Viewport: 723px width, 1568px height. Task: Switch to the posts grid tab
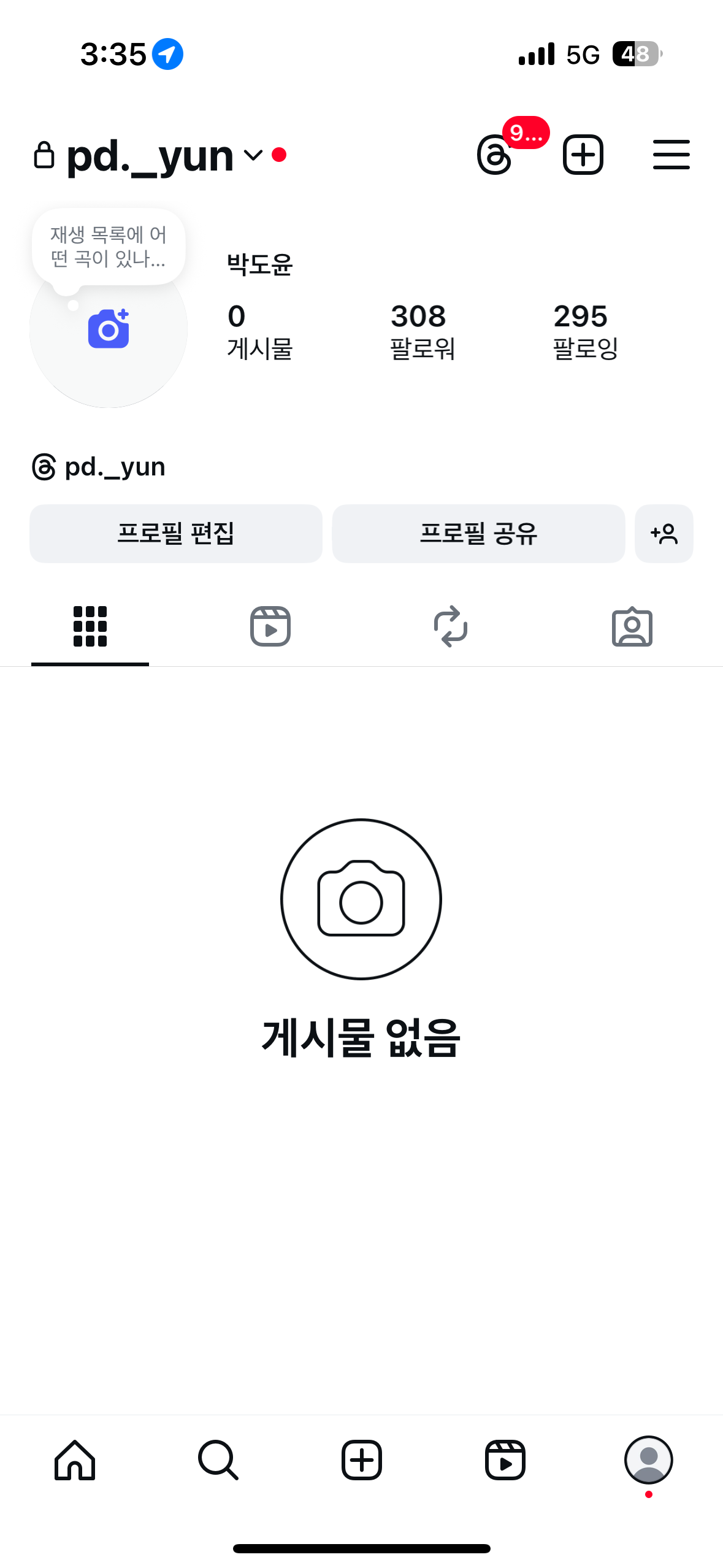(90, 626)
